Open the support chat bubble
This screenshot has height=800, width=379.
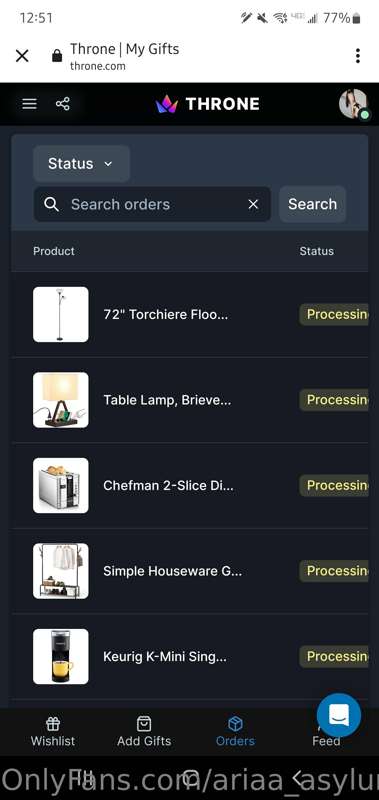339,715
